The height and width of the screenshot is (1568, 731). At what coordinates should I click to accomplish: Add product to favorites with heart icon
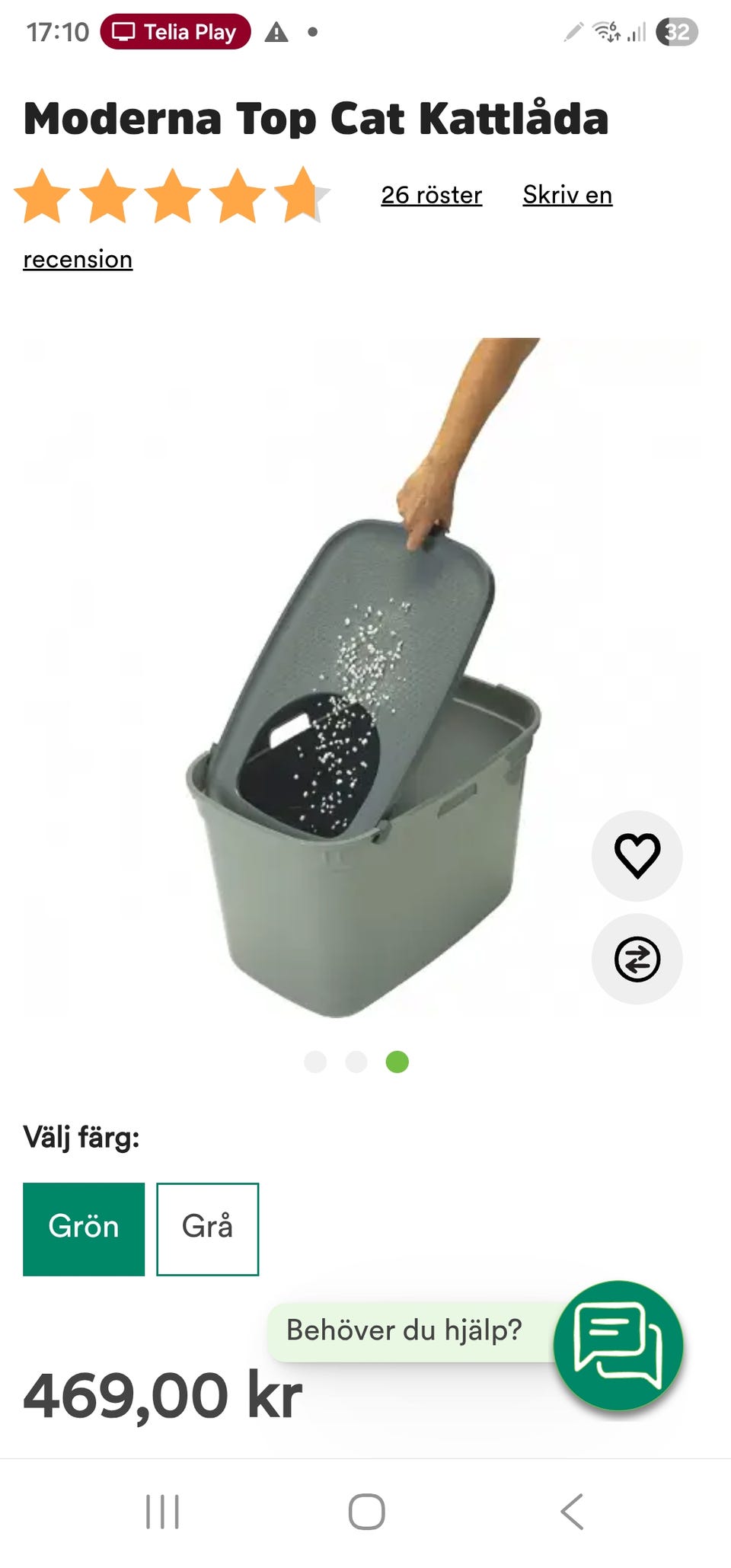pyautogui.click(x=637, y=855)
